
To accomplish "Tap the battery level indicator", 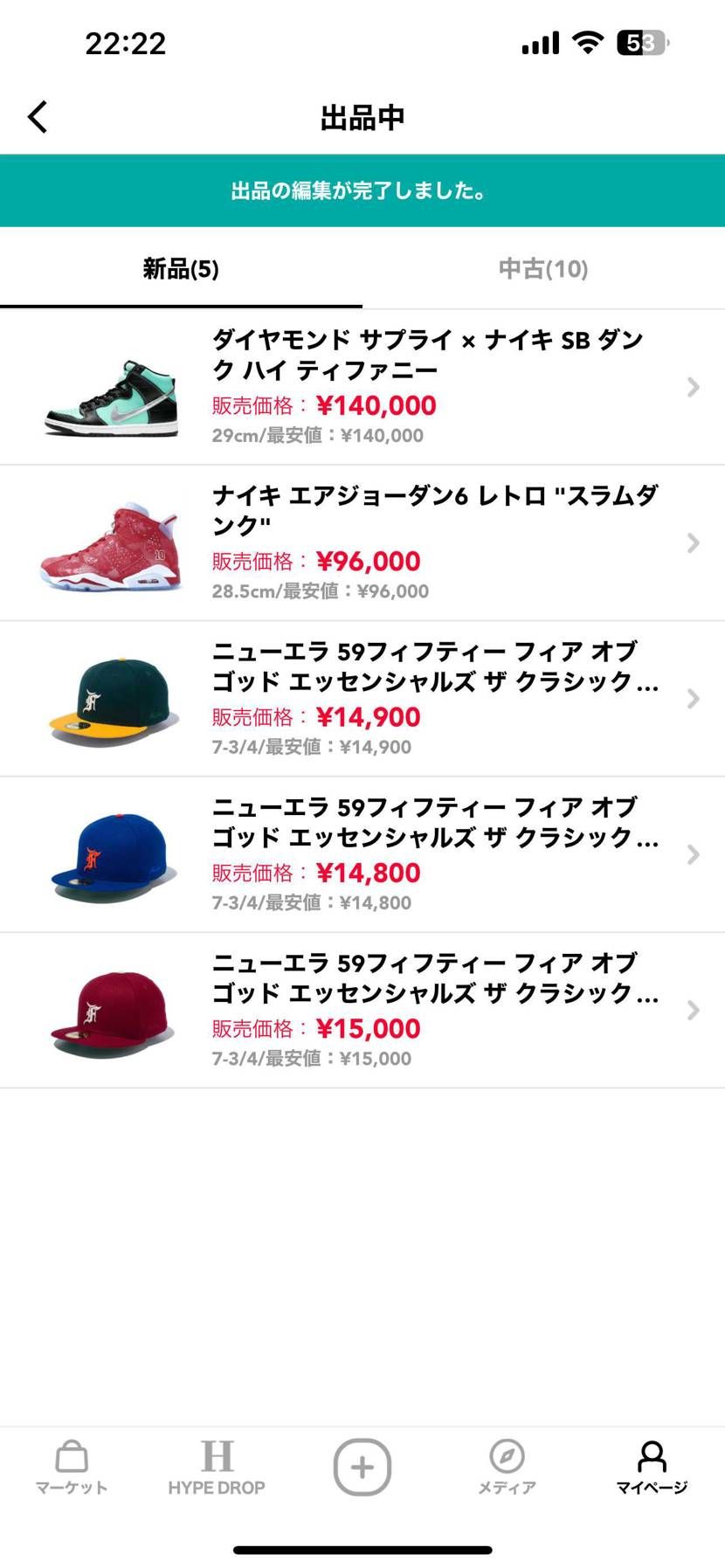I will tap(642, 41).
